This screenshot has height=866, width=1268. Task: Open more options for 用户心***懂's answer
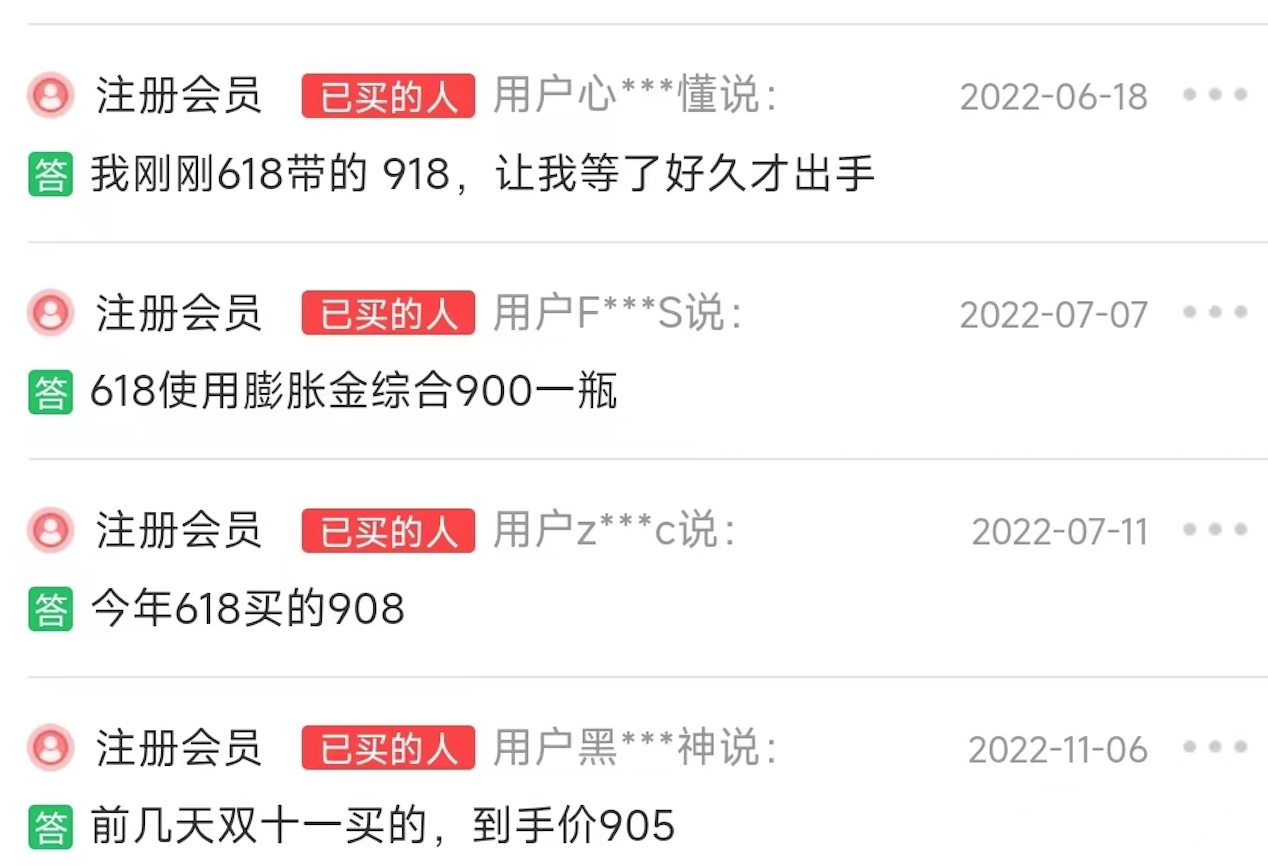(1215, 96)
